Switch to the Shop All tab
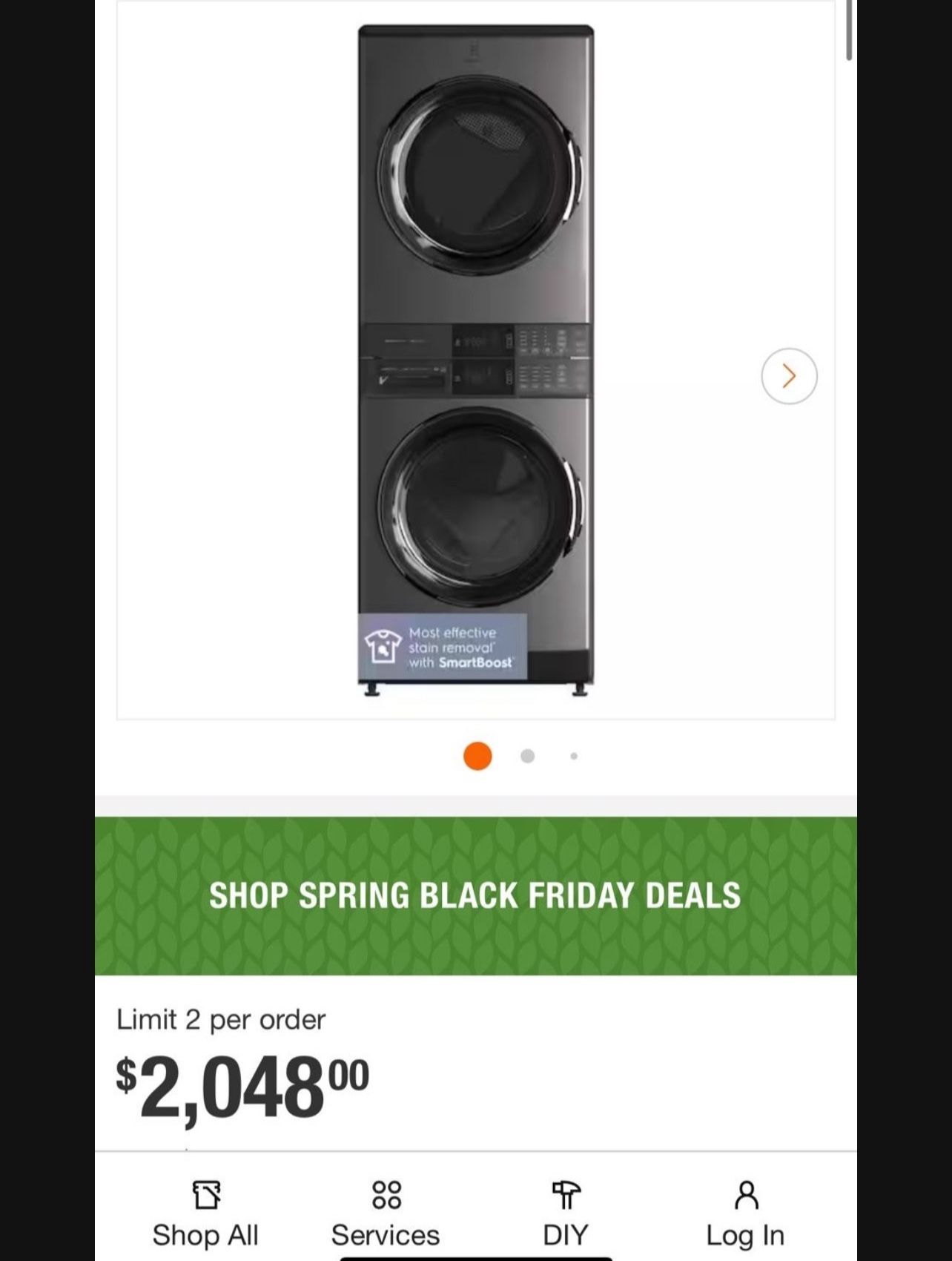952x1261 pixels. coord(205,1216)
